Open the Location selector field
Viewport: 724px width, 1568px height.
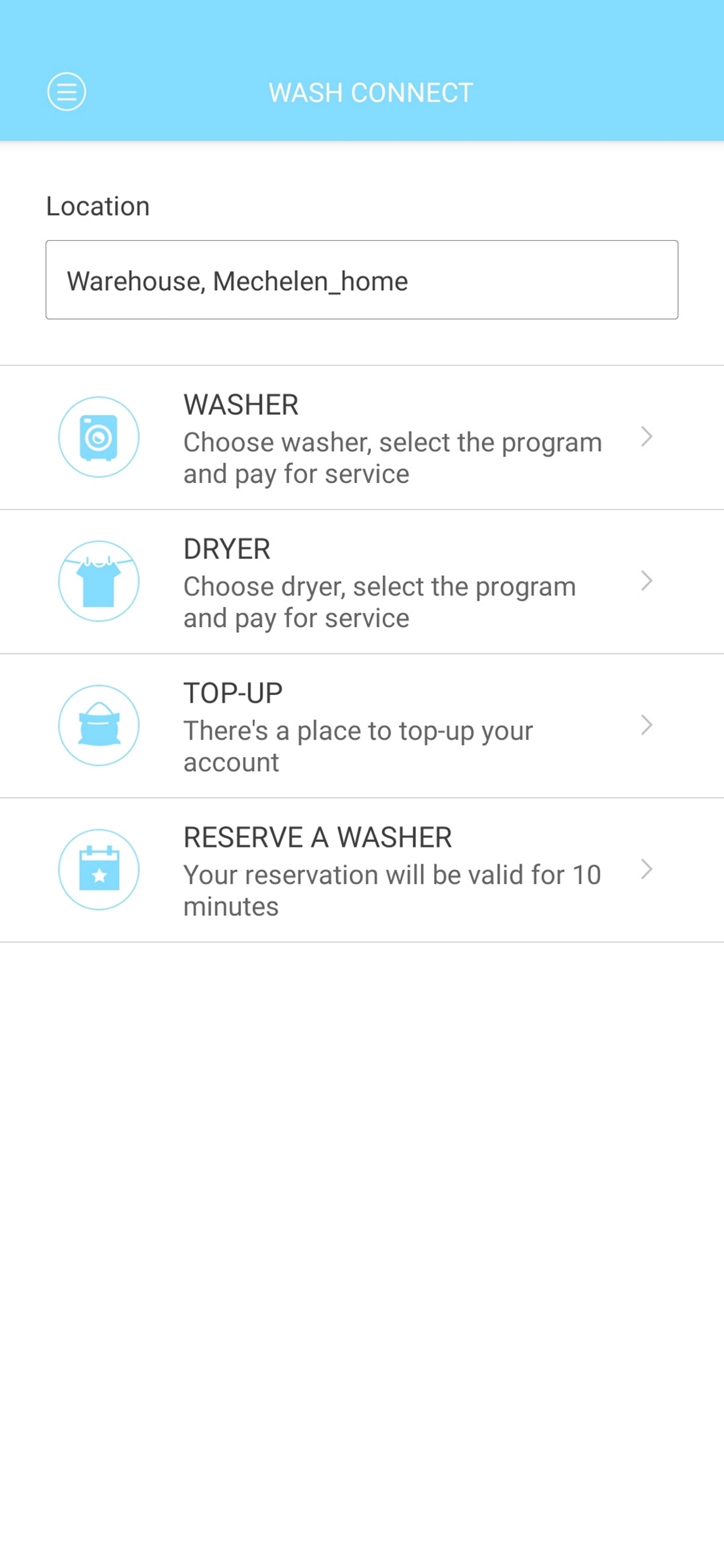coord(361,280)
